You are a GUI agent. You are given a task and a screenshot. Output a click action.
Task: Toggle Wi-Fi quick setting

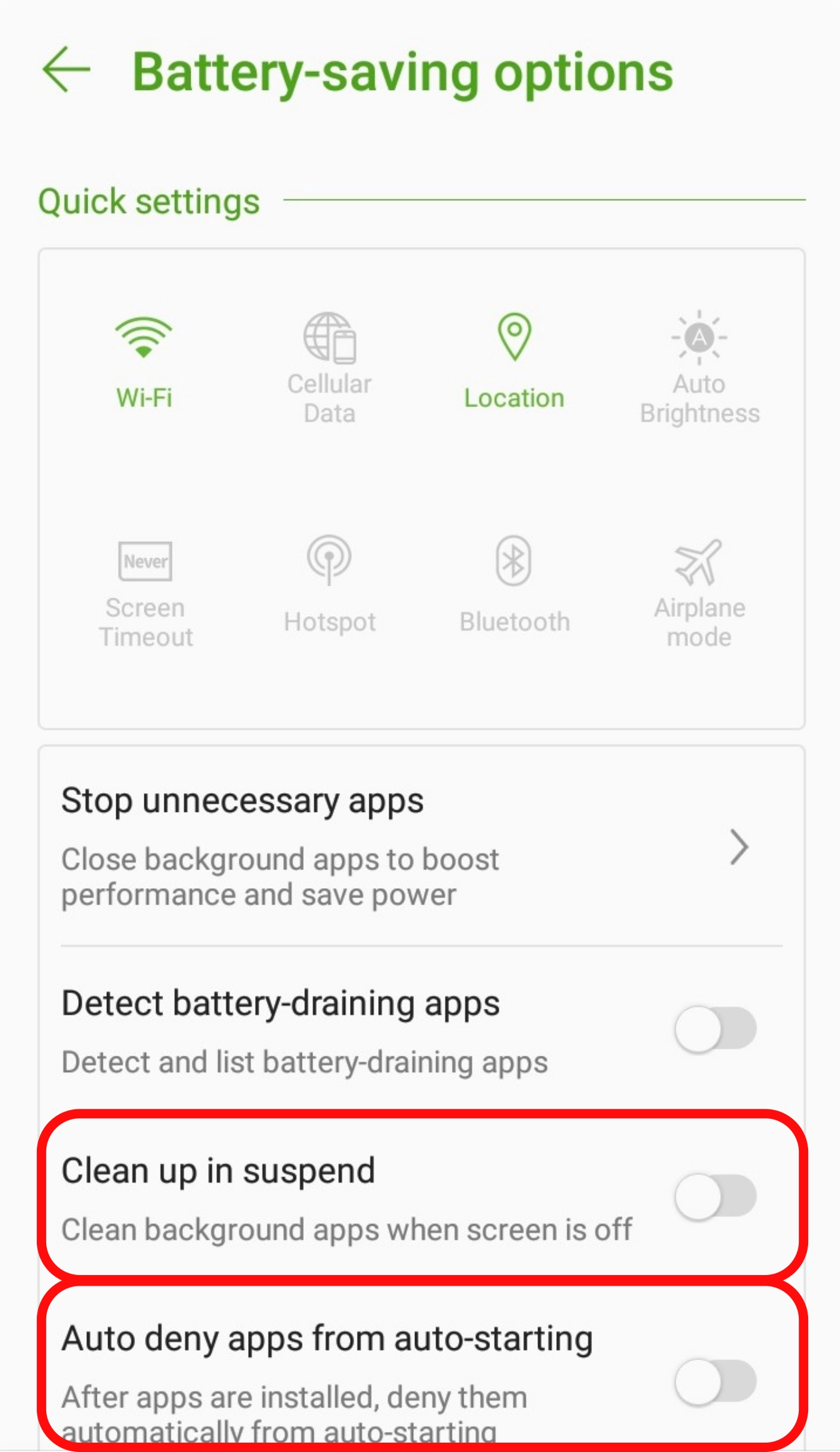144,363
